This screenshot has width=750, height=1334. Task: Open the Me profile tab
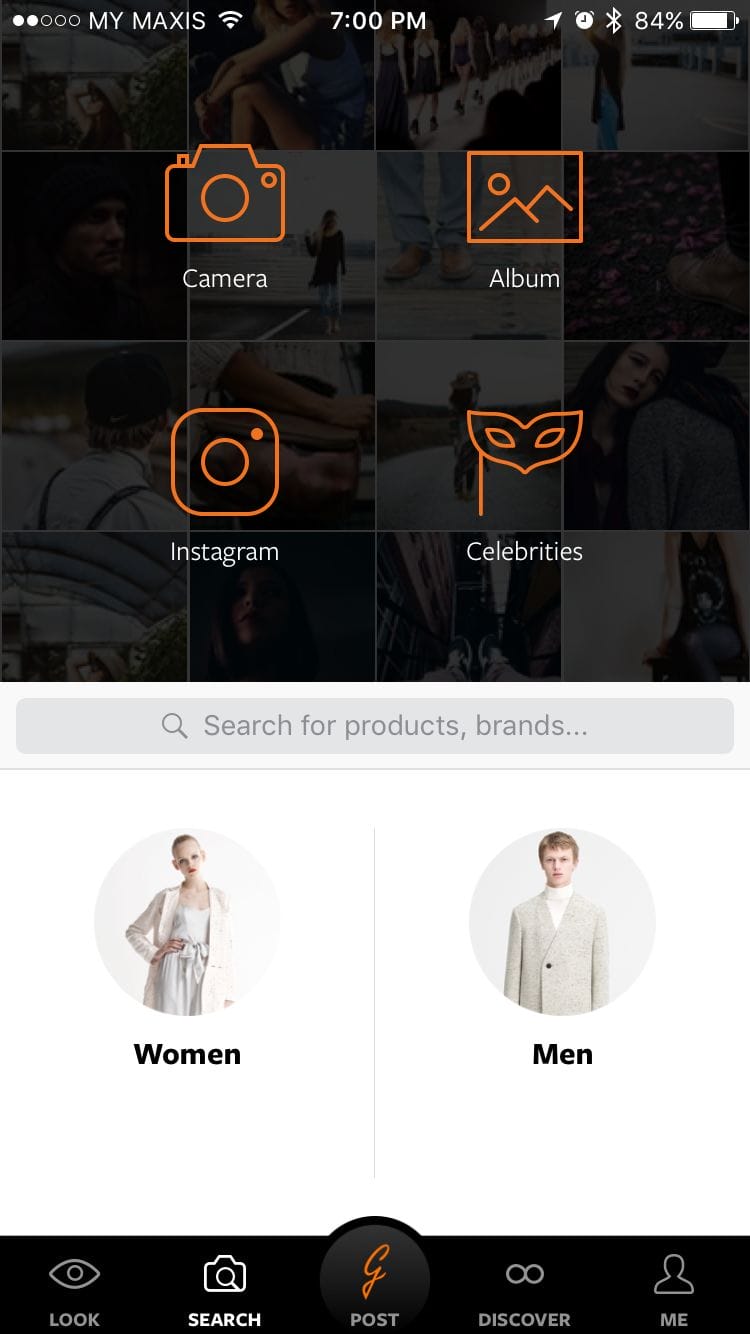(x=673, y=1290)
